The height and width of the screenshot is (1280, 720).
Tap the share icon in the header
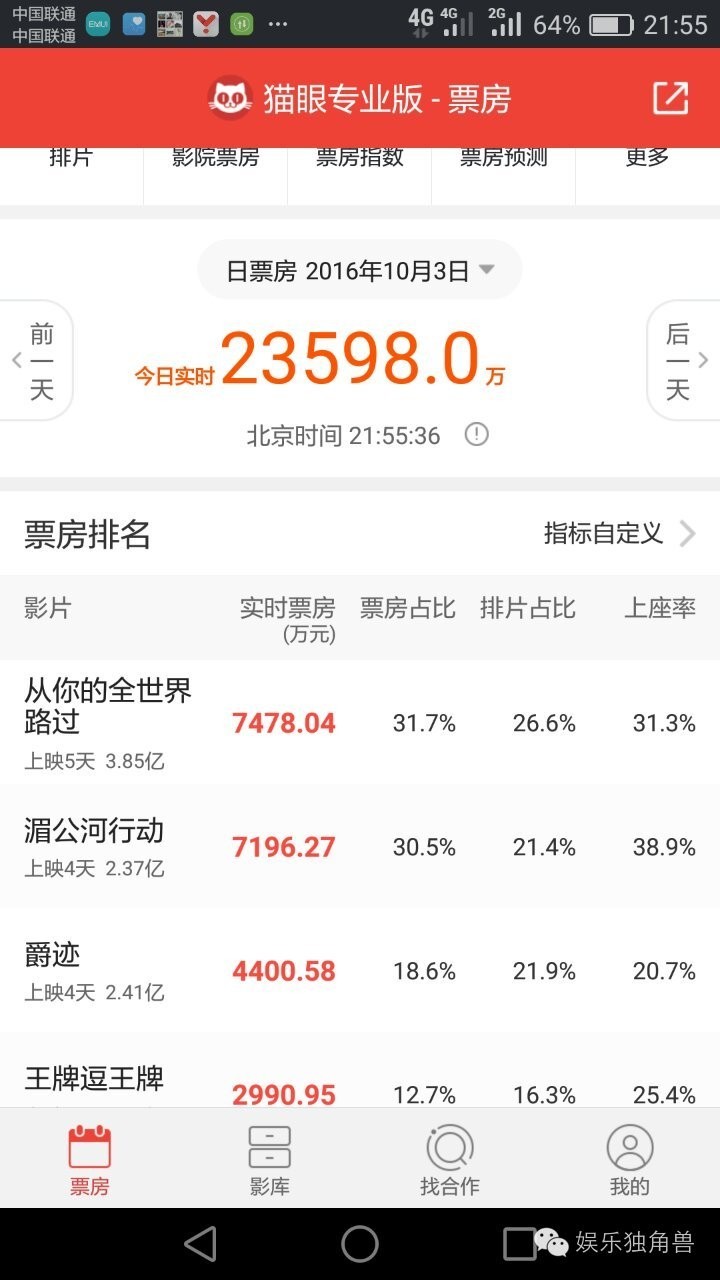point(670,98)
